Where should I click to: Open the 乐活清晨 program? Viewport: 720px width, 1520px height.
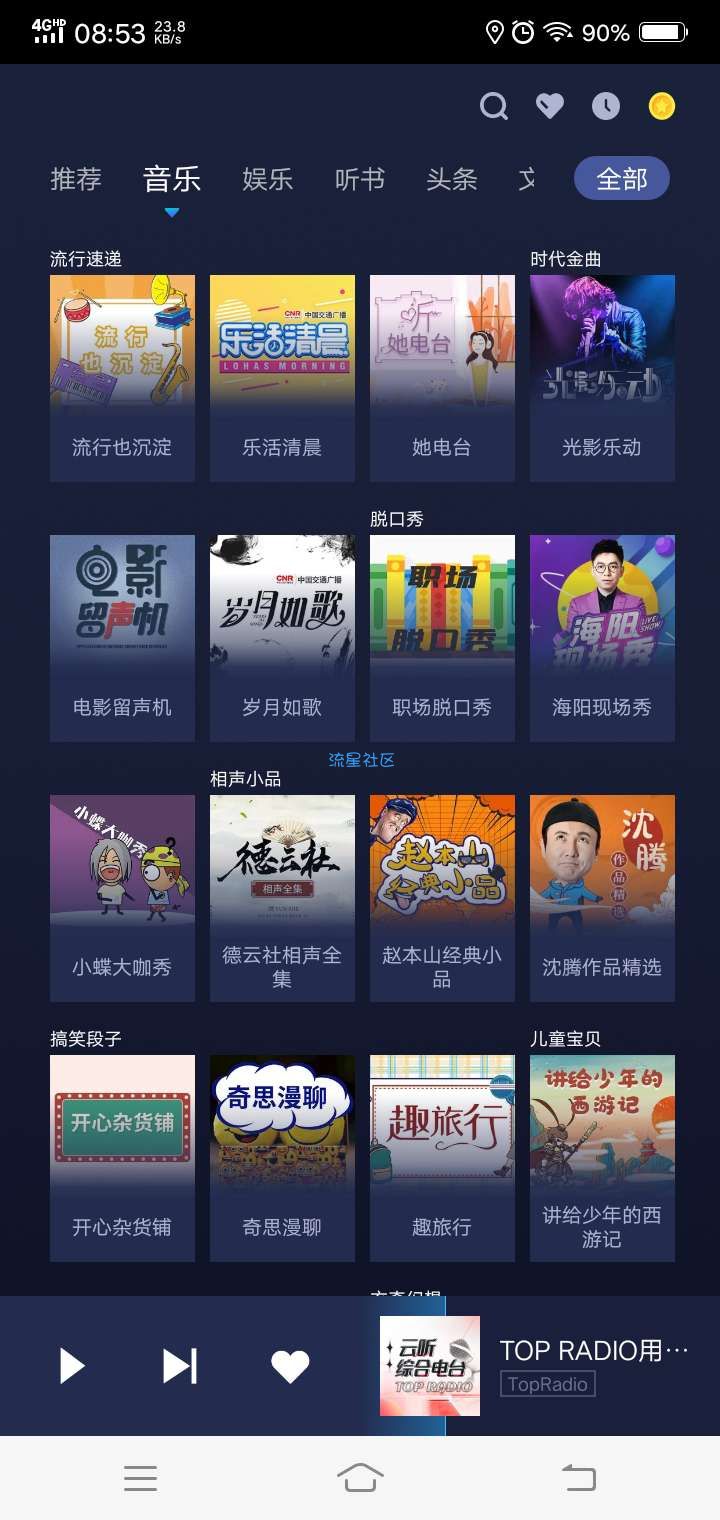pyautogui.click(x=282, y=378)
